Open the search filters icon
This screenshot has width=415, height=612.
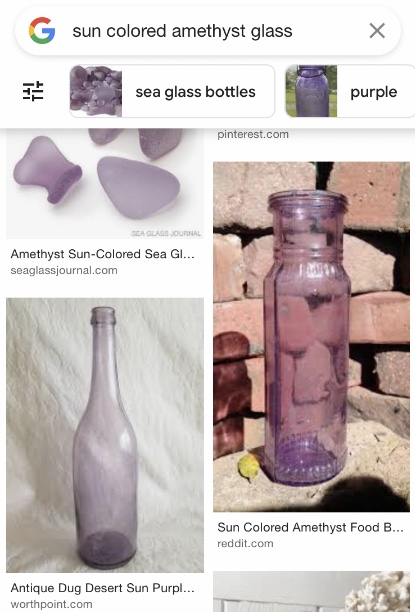[33, 91]
